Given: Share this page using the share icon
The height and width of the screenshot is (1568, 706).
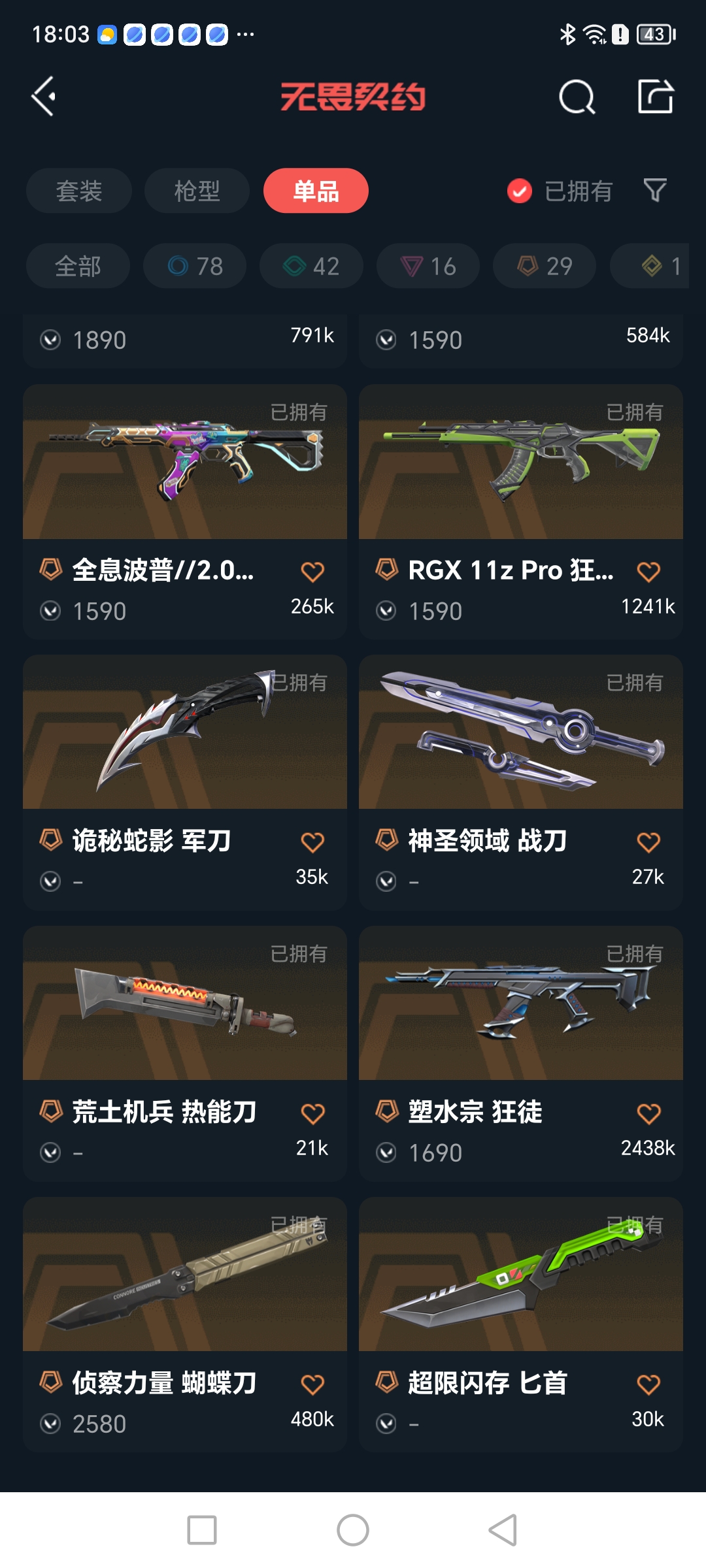Looking at the screenshot, I should click(x=656, y=97).
